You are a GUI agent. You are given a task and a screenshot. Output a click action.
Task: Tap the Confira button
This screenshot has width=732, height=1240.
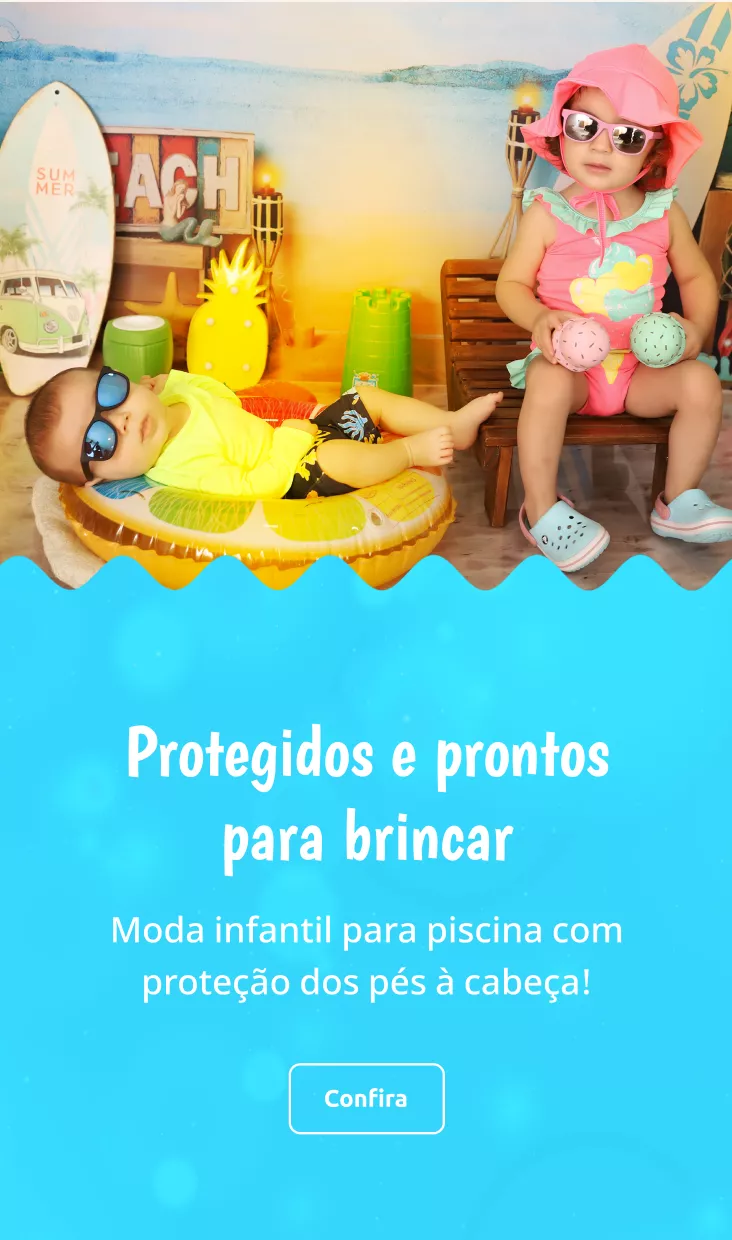366,1098
